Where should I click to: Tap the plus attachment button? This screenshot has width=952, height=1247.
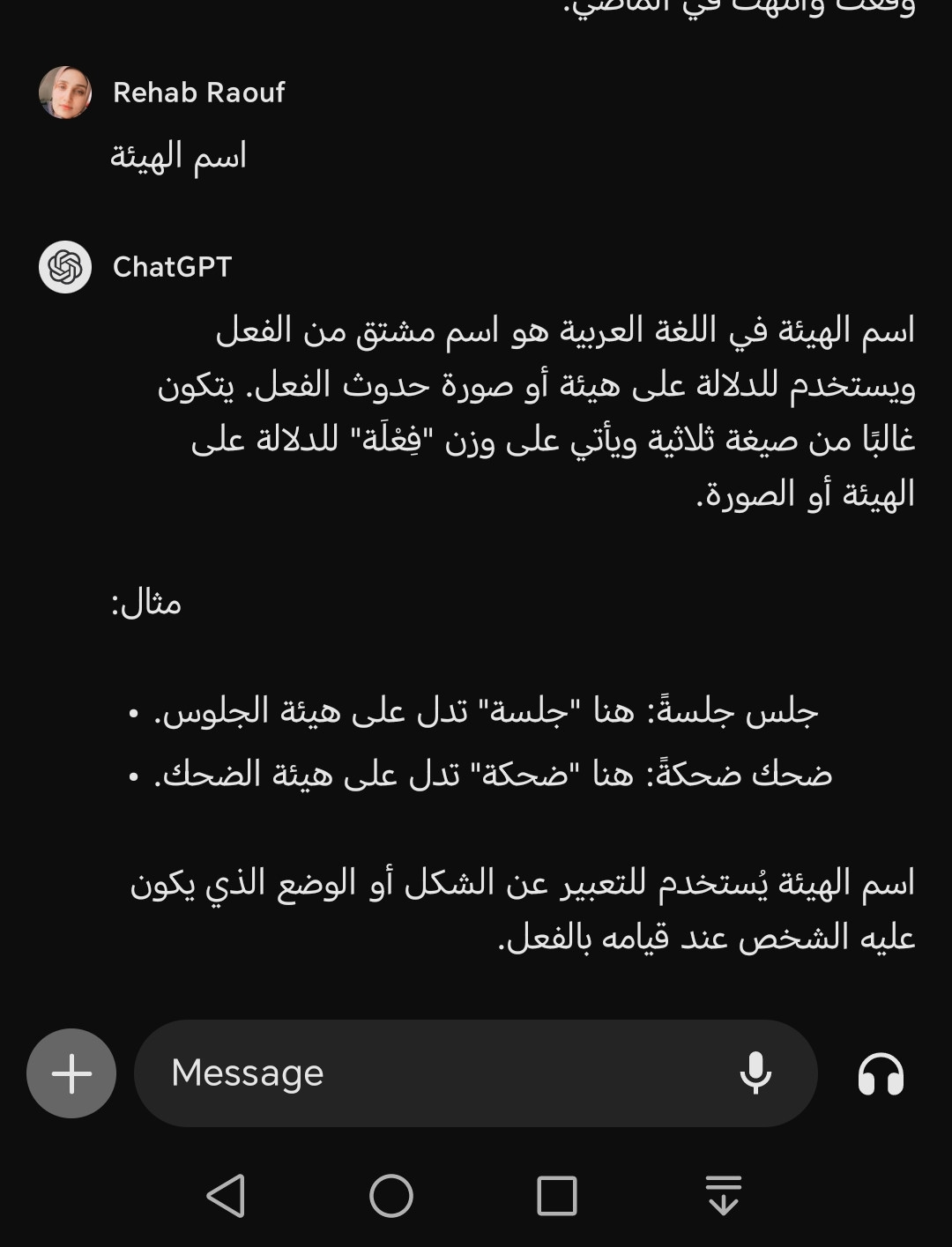coord(71,1073)
